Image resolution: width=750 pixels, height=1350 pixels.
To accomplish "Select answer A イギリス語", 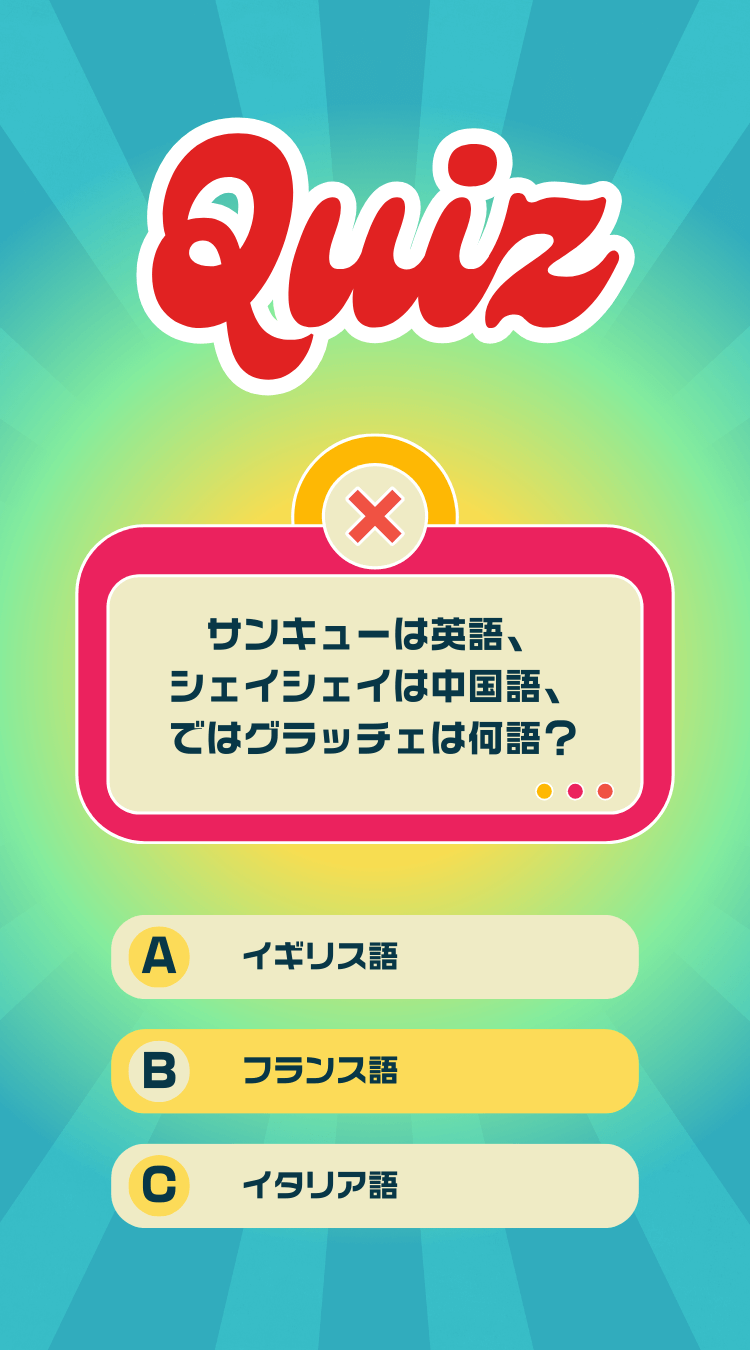I will click(x=374, y=957).
